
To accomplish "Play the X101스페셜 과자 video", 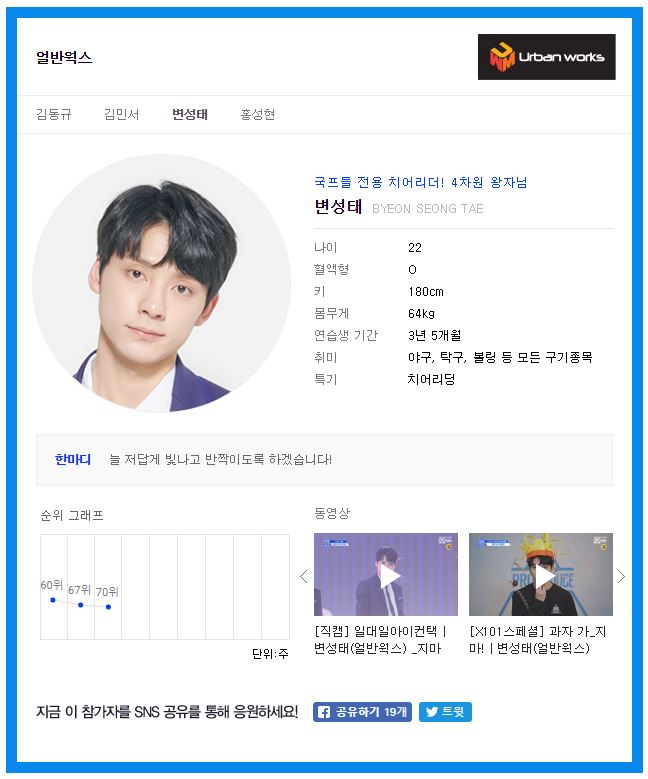I will [x=541, y=575].
